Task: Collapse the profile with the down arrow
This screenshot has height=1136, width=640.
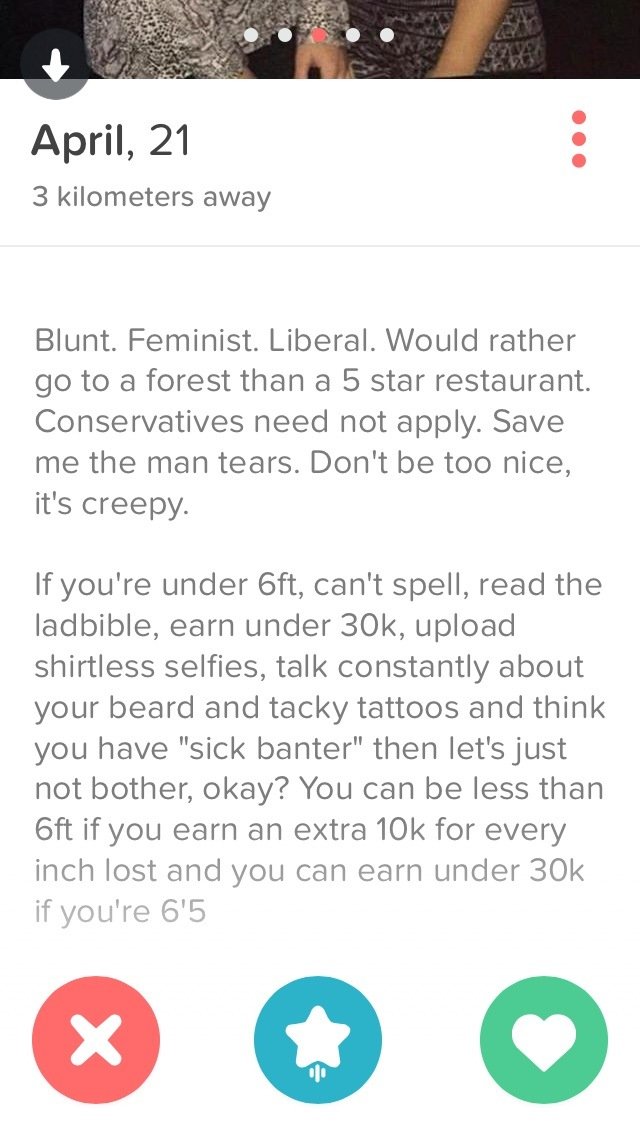Action: coord(55,64)
